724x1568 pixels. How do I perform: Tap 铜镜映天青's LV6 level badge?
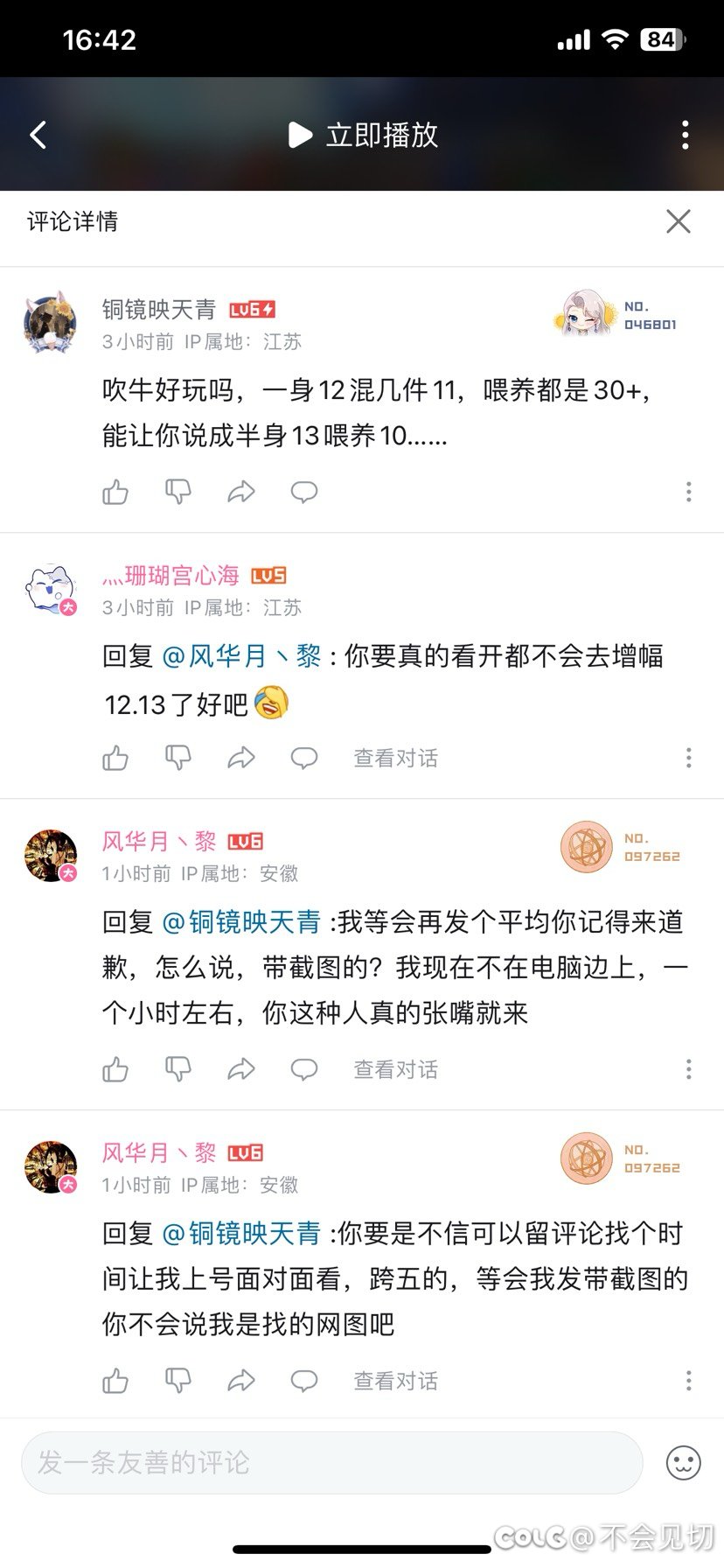coord(250,309)
